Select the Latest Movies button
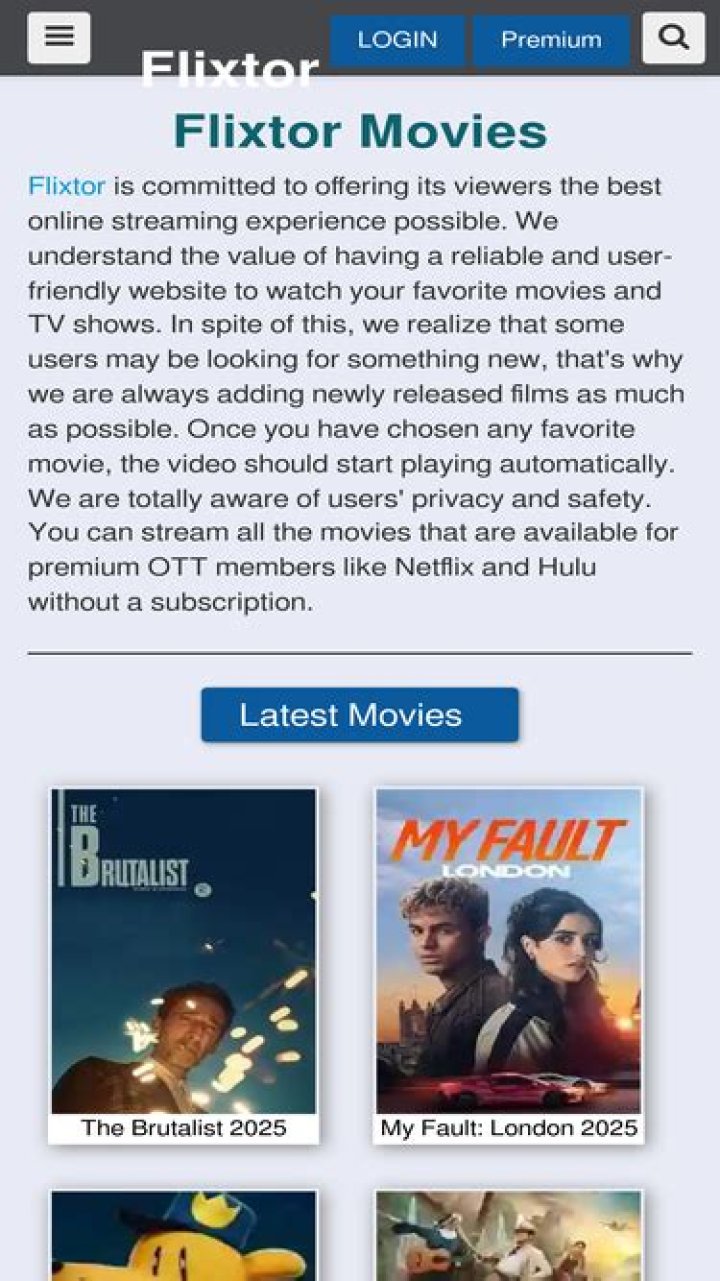This screenshot has width=720, height=1281. click(359, 715)
